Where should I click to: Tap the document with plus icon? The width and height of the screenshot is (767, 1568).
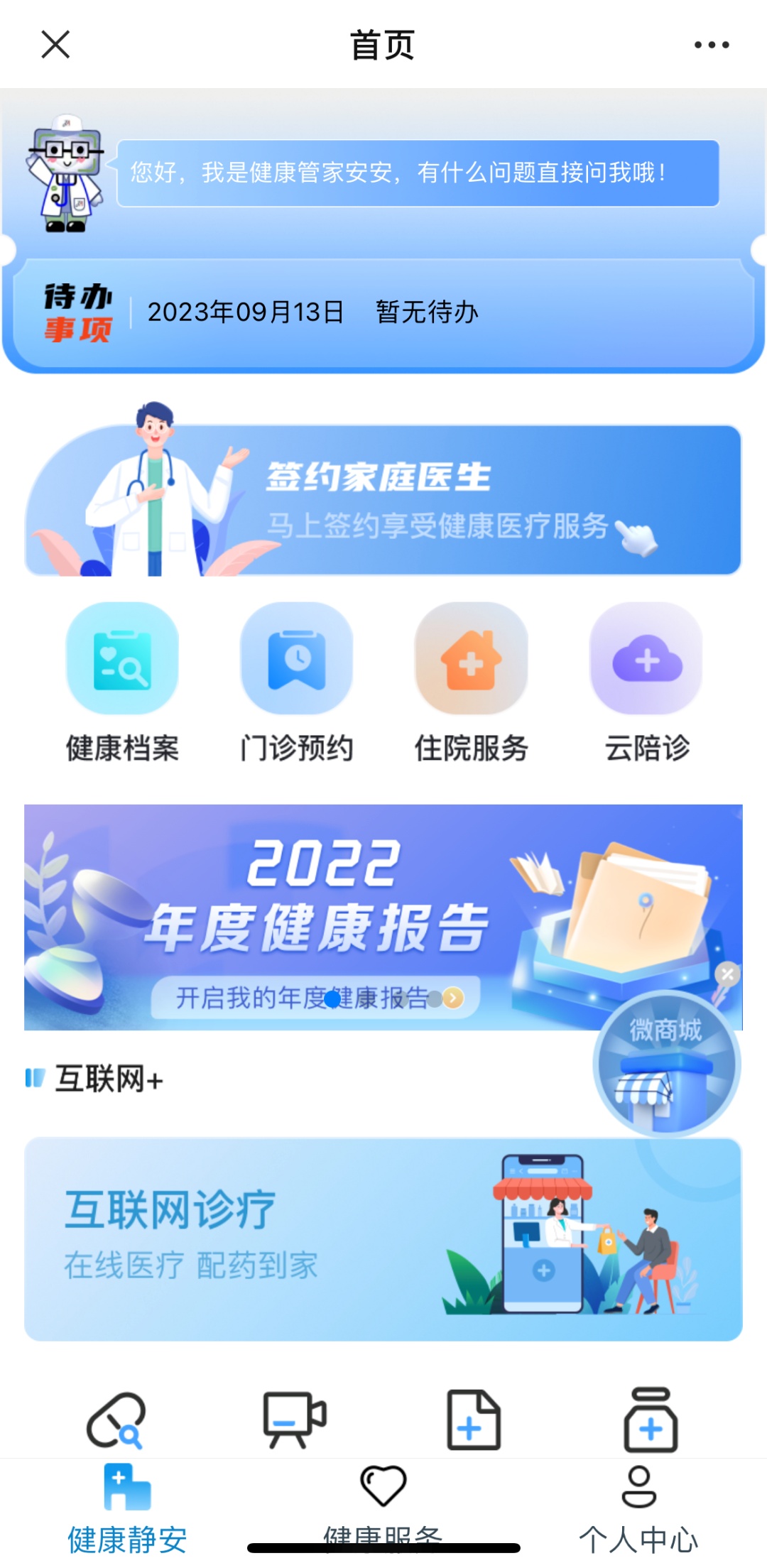click(x=474, y=1420)
